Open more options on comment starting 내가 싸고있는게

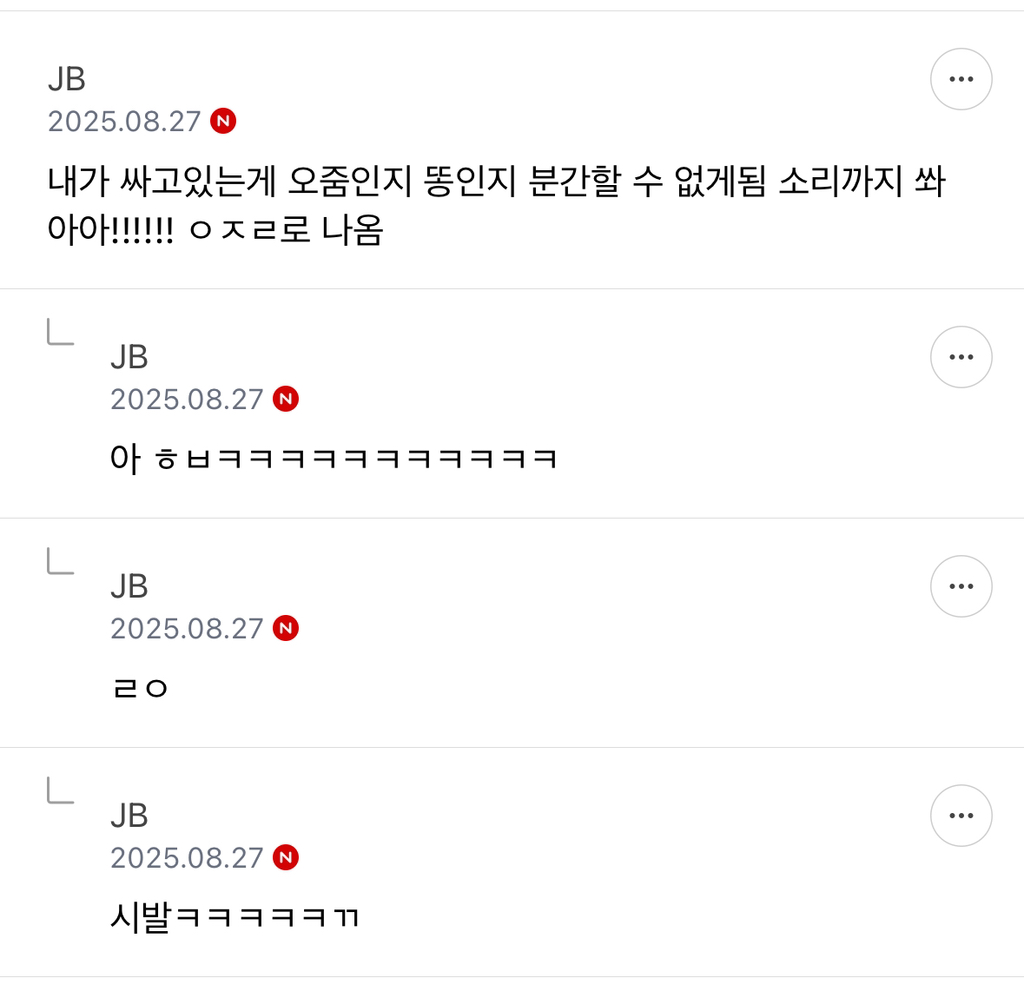pos(961,79)
